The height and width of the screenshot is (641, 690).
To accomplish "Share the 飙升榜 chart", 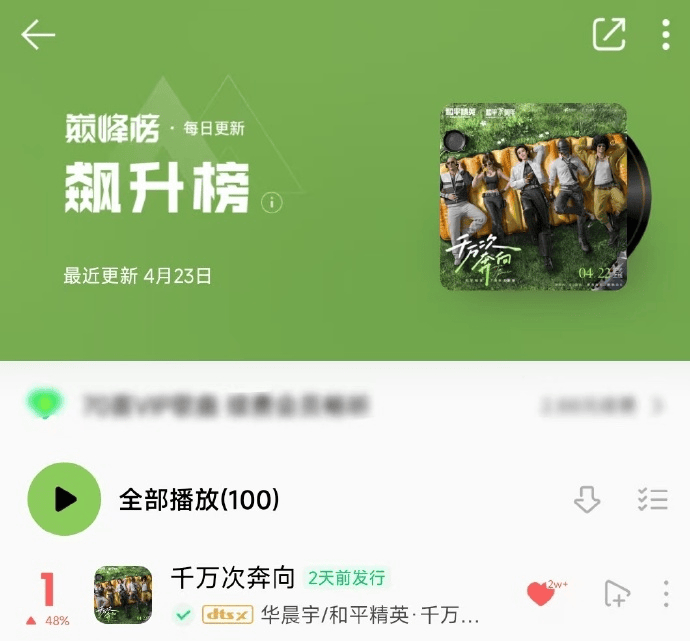I will coord(609,35).
